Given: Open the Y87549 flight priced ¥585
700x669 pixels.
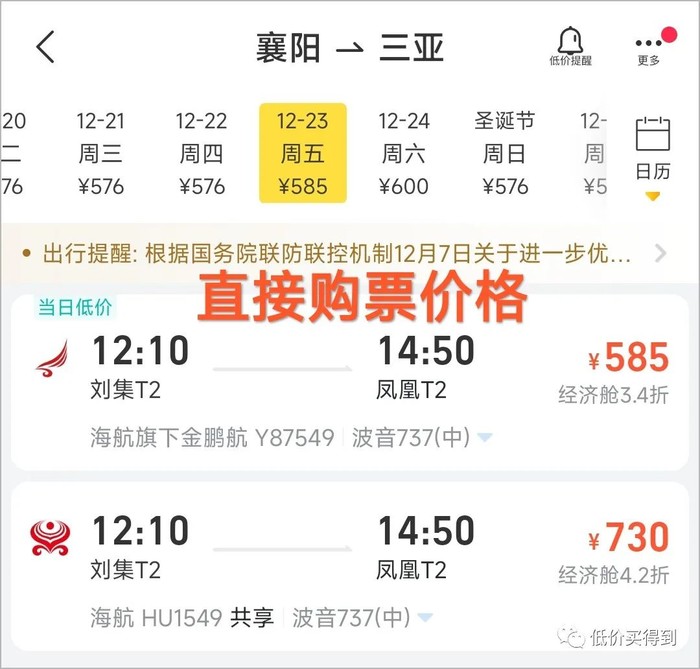Looking at the screenshot, I should coord(350,382).
